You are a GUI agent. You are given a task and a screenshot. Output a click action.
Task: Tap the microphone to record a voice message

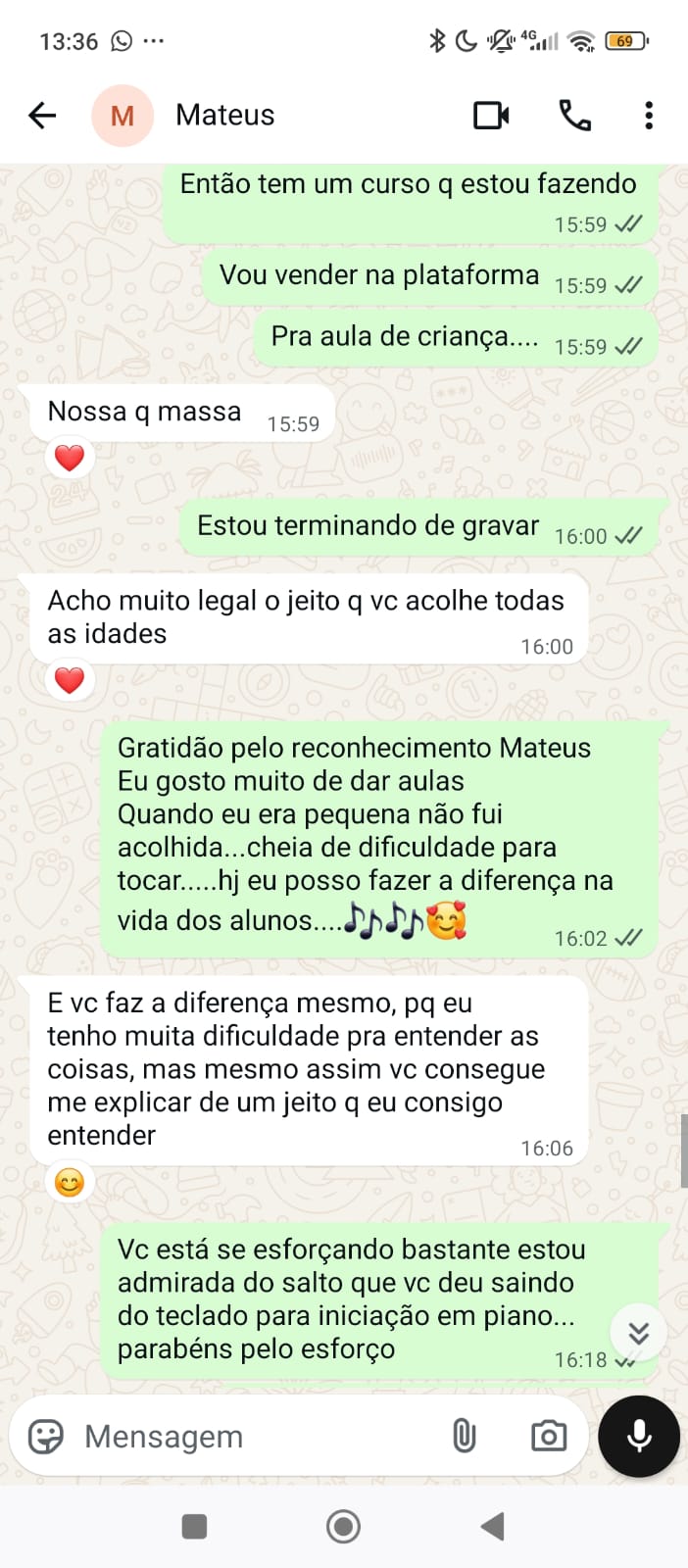(639, 1437)
